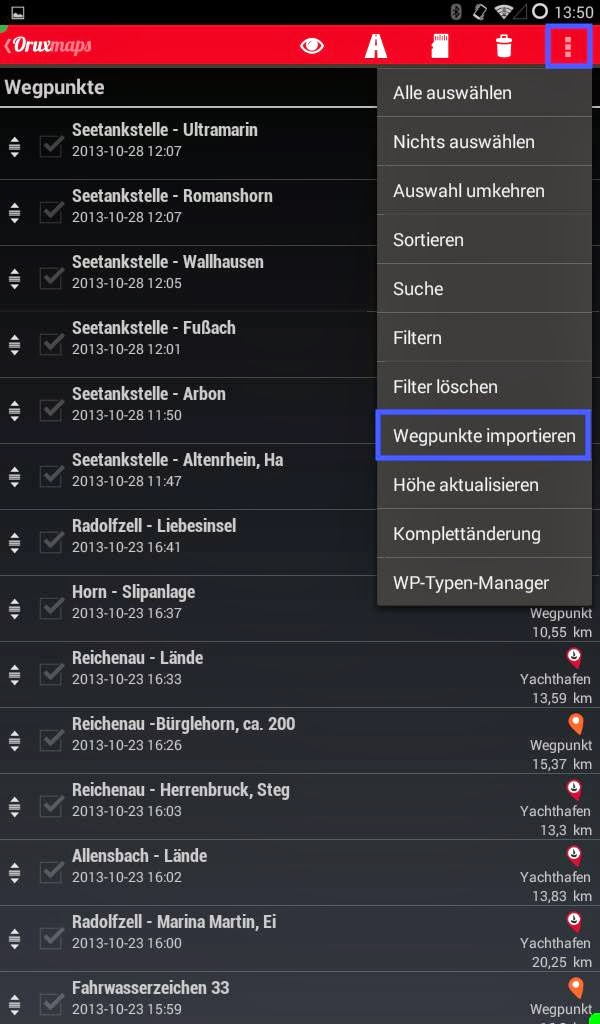Select 'Alle auswählen' from the menu
This screenshot has height=1024, width=600.
[x=484, y=93]
